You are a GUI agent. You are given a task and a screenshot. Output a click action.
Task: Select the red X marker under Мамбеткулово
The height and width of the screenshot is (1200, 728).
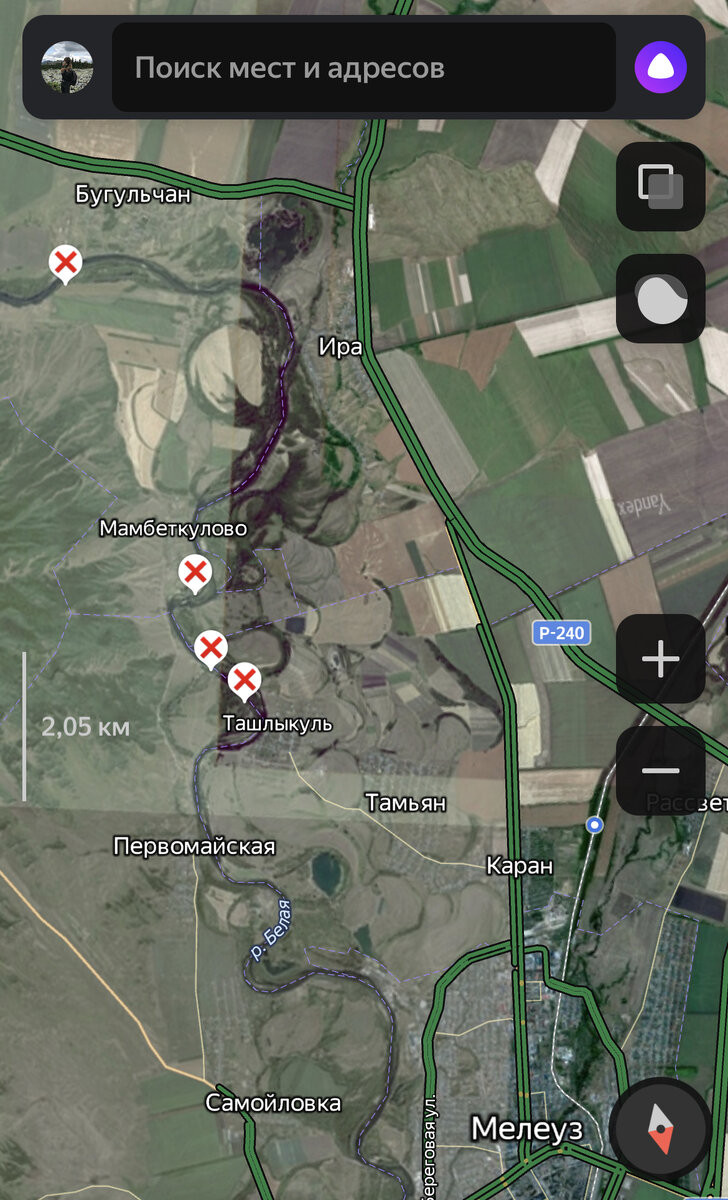(195, 574)
